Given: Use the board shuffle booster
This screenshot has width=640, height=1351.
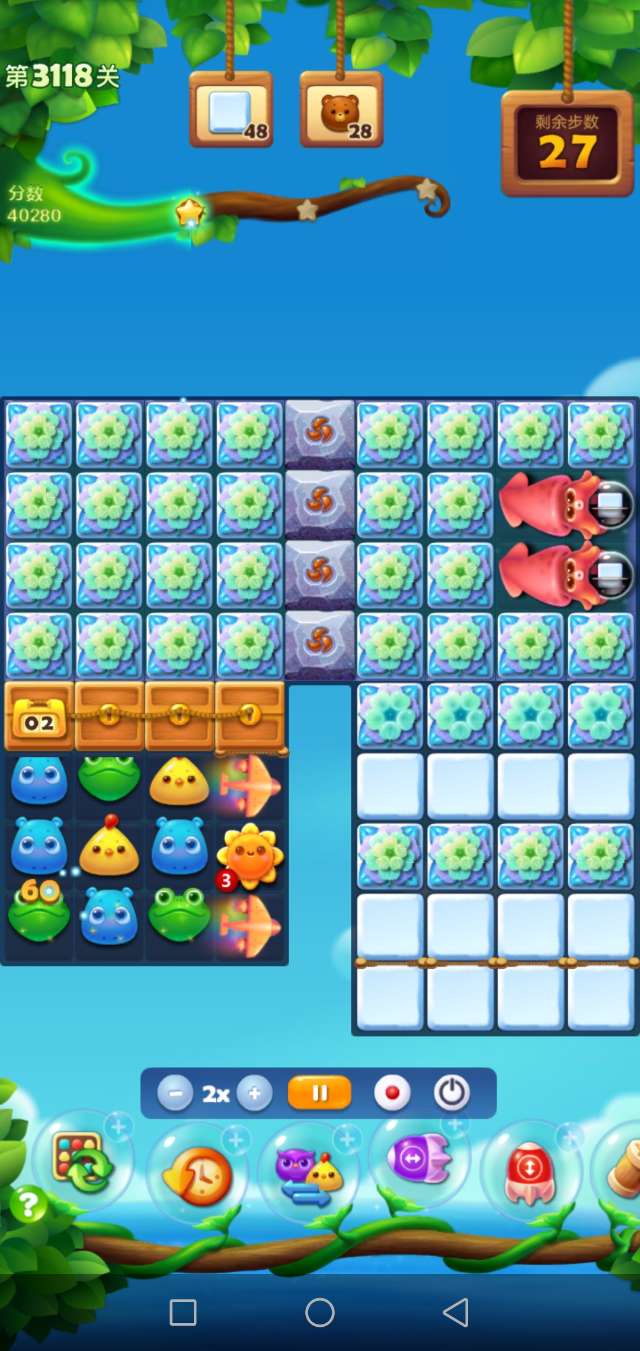Looking at the screenshot, I should [82, 1163].
